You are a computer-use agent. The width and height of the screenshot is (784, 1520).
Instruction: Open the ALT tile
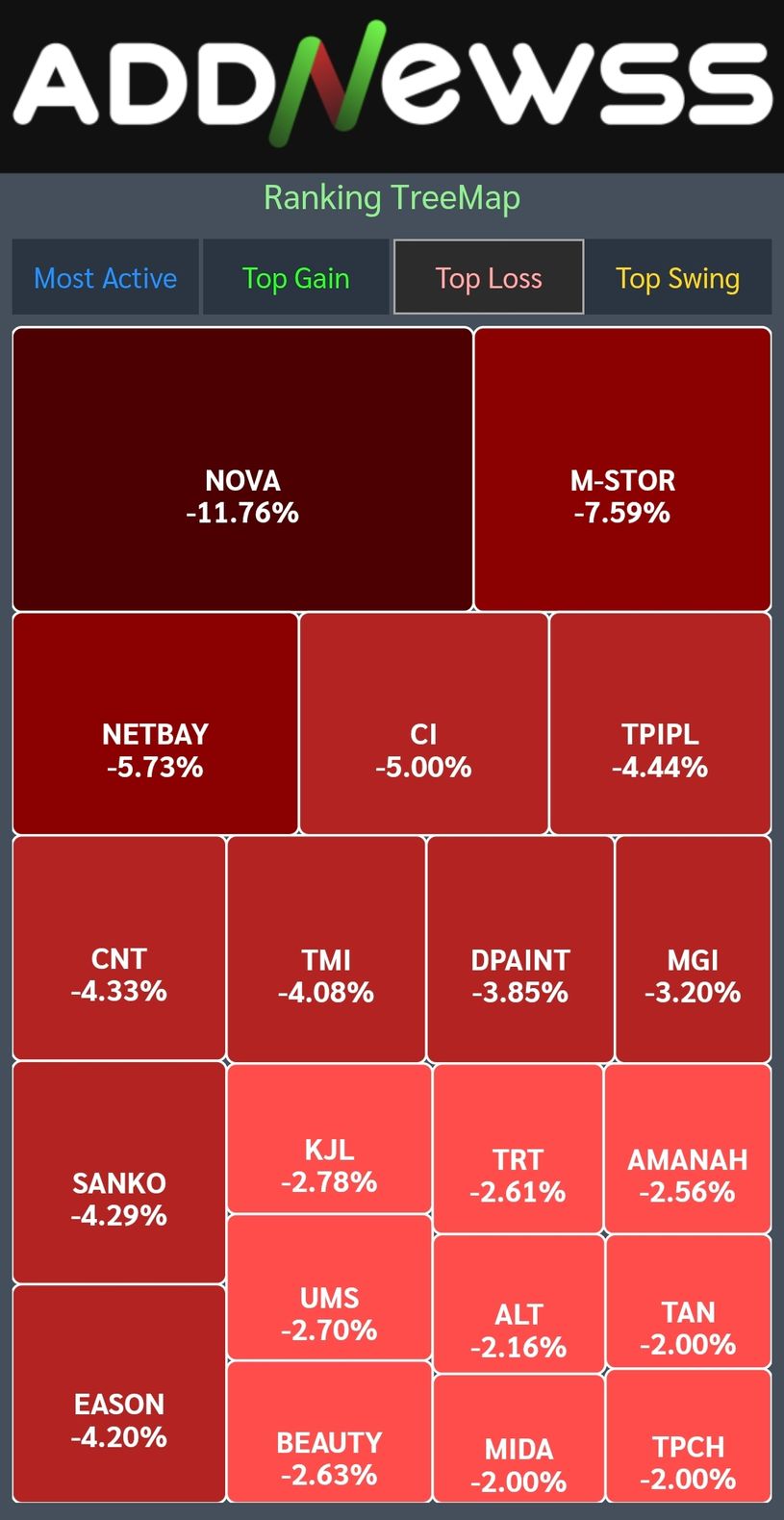tap(518, 1304)
